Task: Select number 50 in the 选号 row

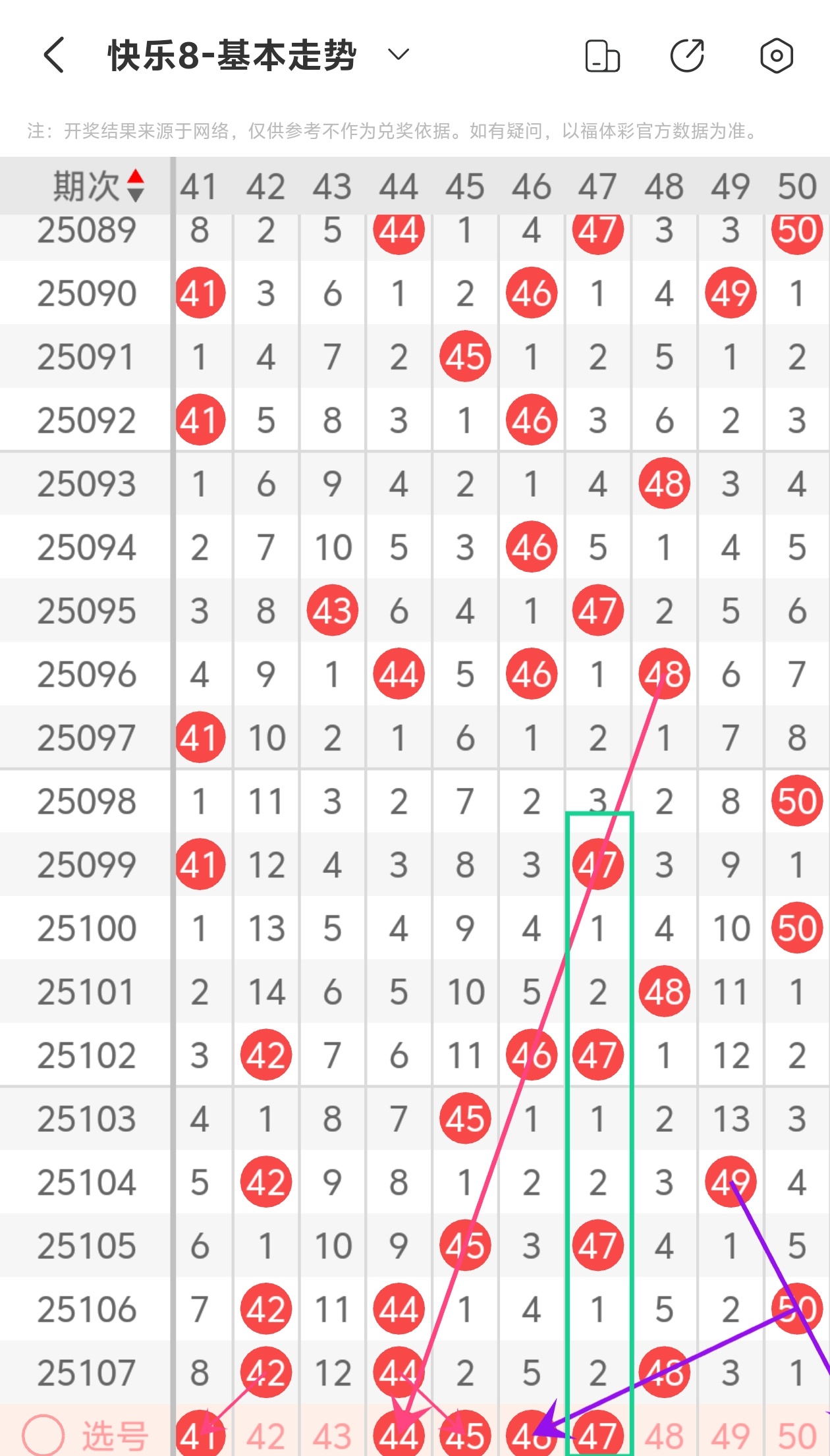Action: 797,1436
